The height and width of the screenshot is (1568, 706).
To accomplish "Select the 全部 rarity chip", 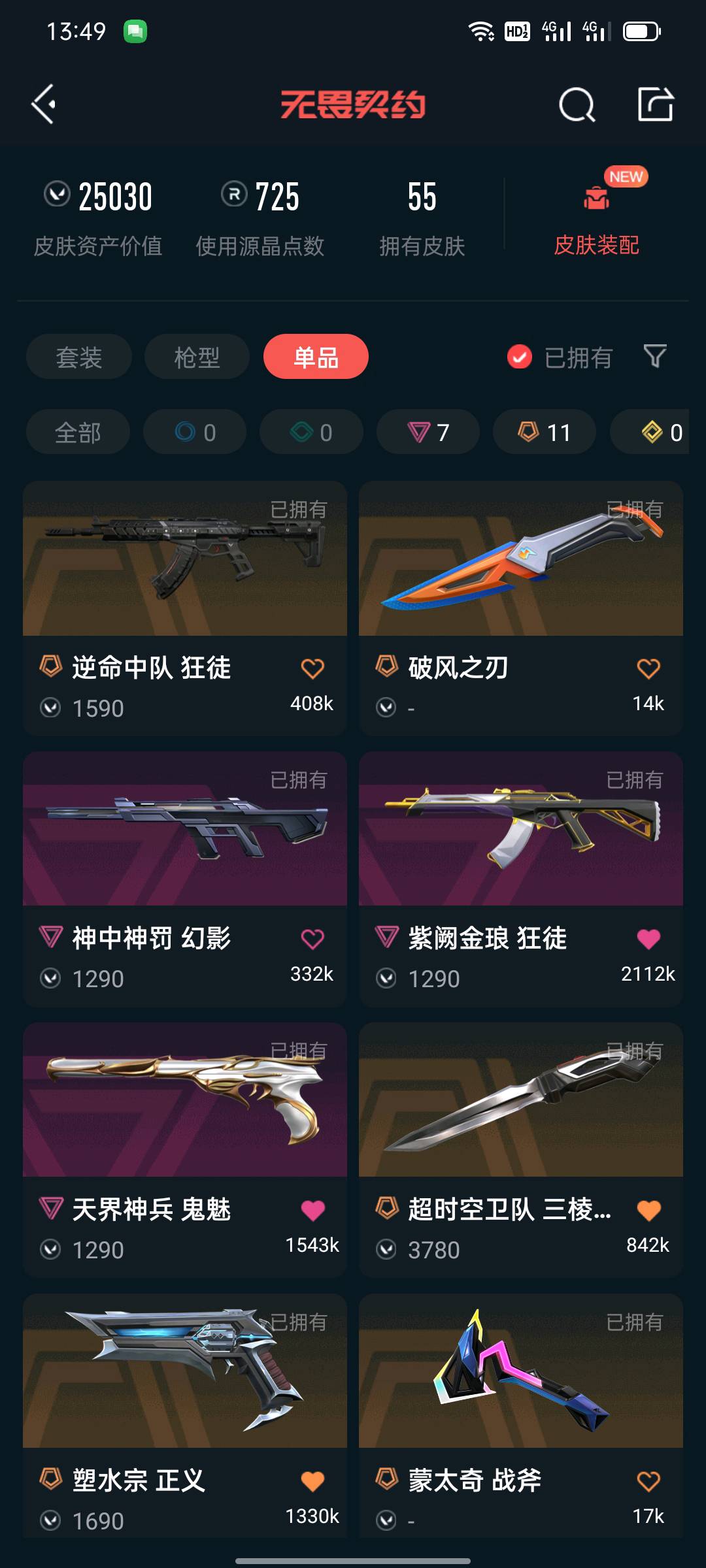I will pos(78,432).
